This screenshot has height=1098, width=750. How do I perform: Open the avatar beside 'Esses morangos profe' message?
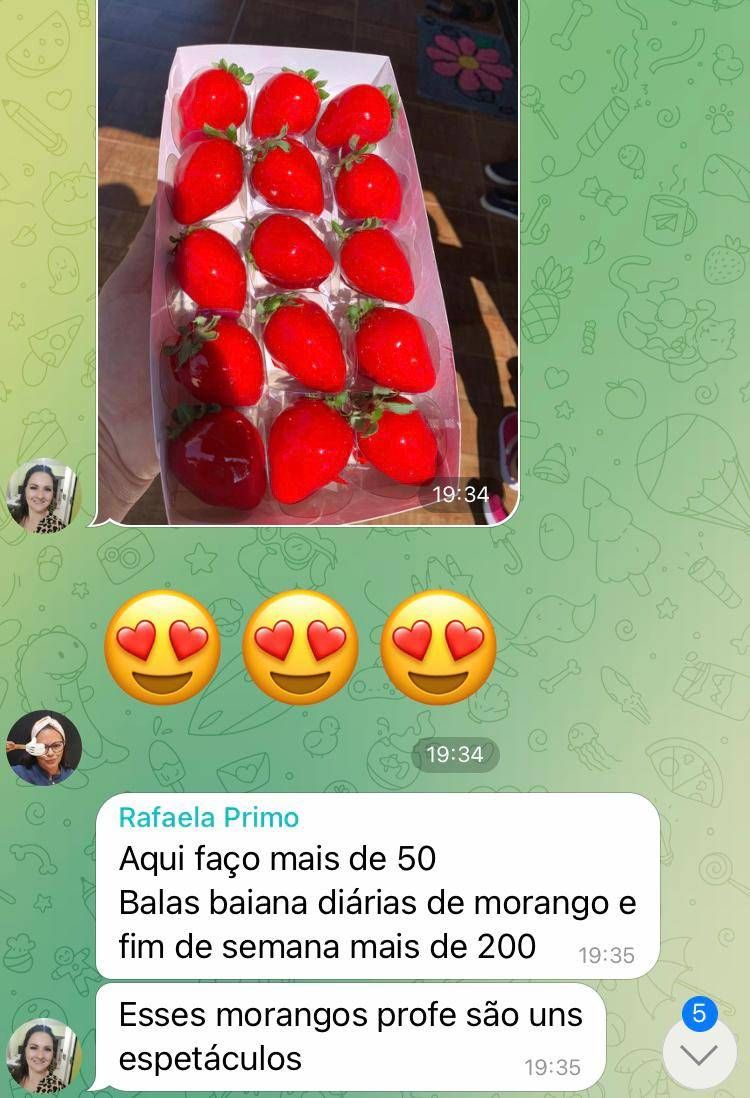[x=43, y=1056]
